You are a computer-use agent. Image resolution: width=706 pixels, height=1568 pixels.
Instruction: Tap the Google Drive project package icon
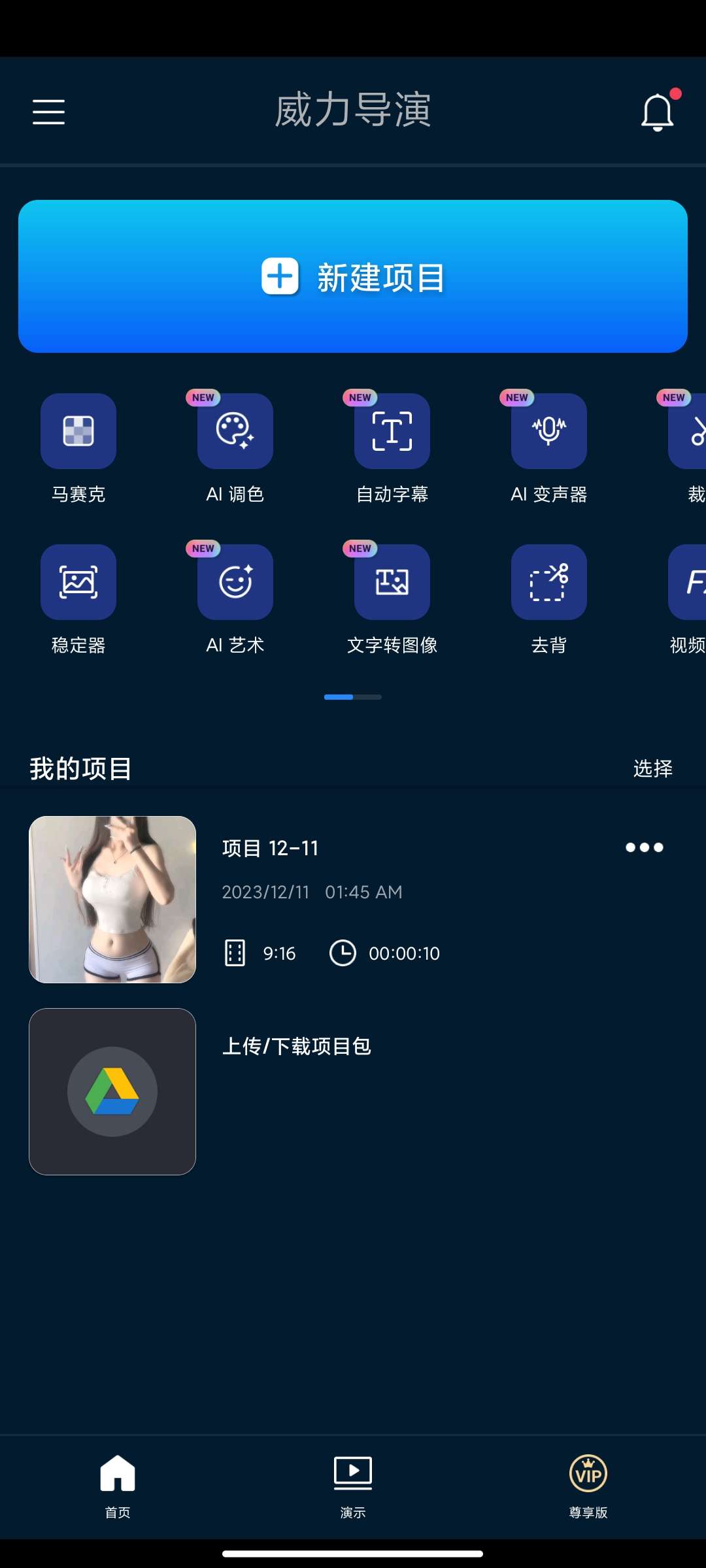click(112, 1092)
